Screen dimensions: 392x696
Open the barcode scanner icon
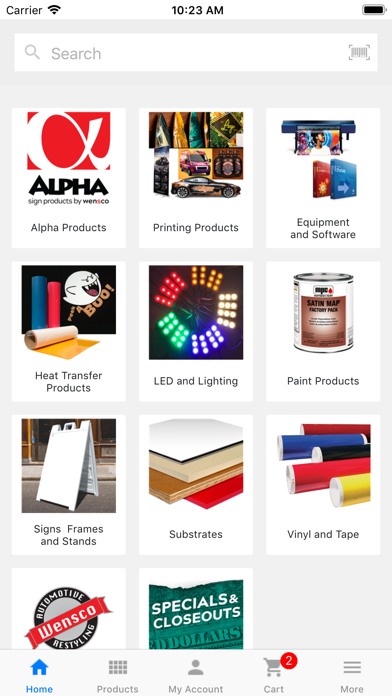click(x=359, y=53)
